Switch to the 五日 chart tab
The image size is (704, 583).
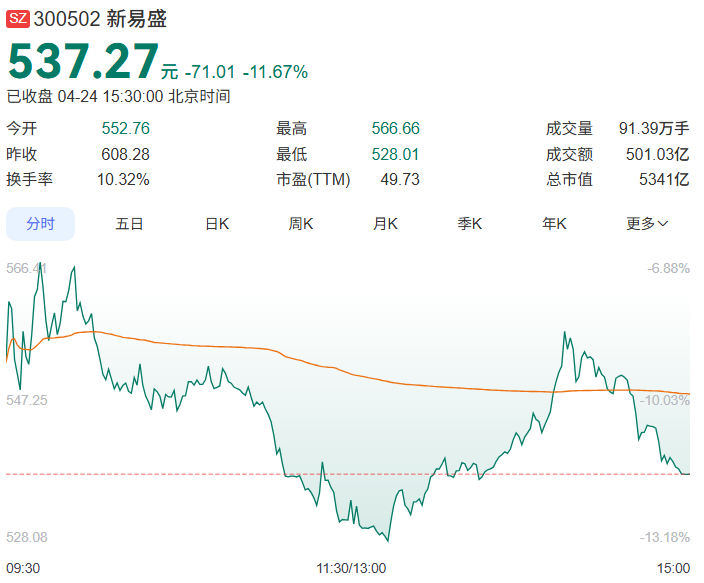(x=129, y=224)
